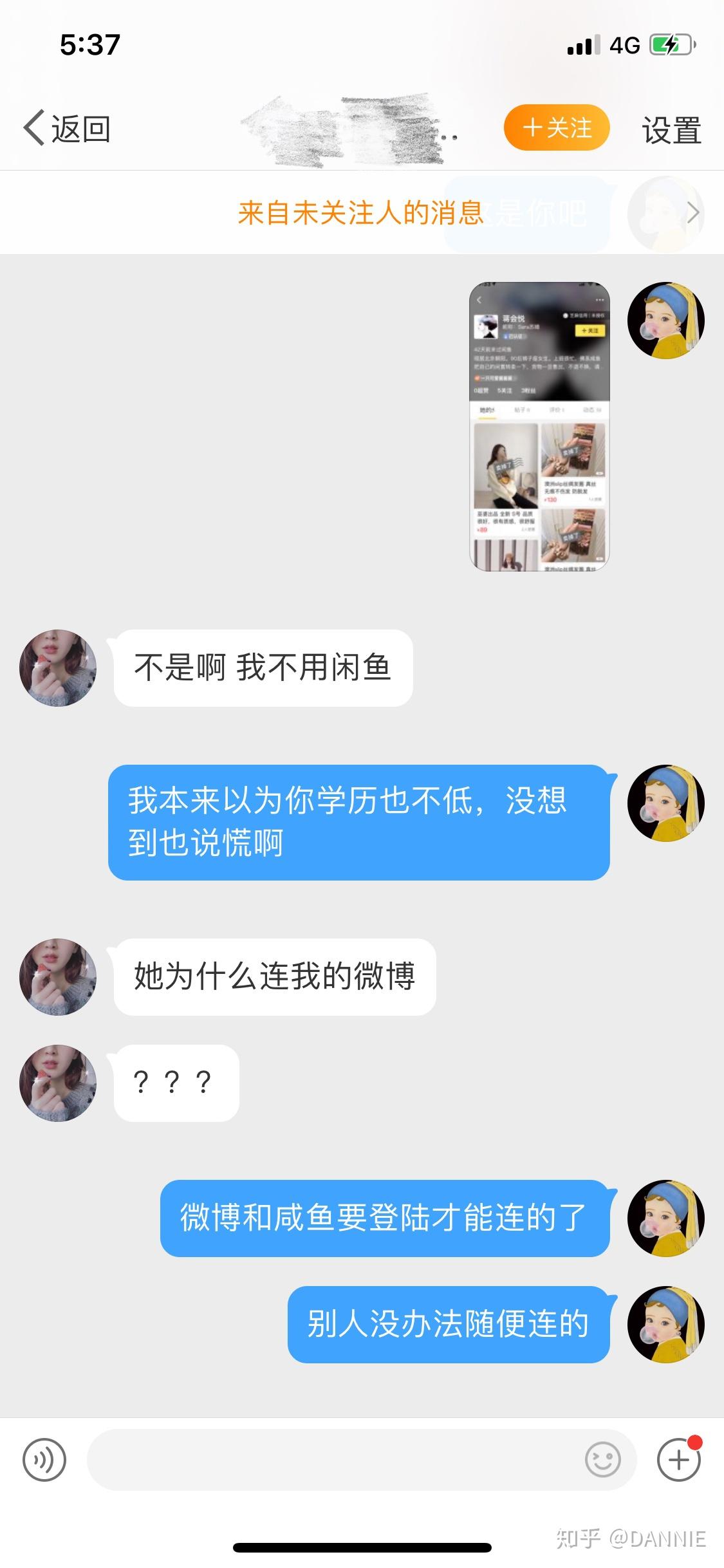724x1568 pixels.
Task: Switch to voice message input
Action: [44, 1461]
